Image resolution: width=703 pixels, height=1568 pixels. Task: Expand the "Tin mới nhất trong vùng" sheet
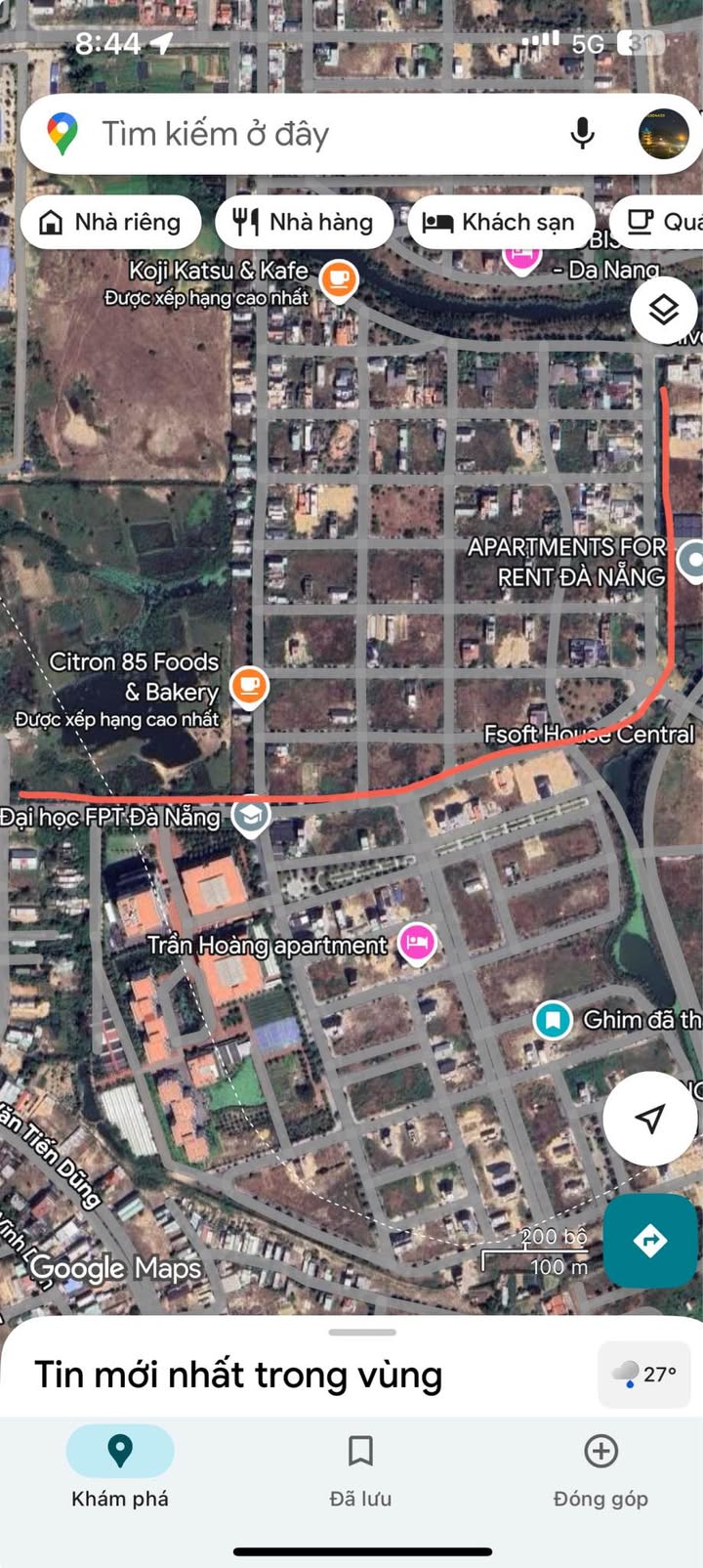(362, 1333)
